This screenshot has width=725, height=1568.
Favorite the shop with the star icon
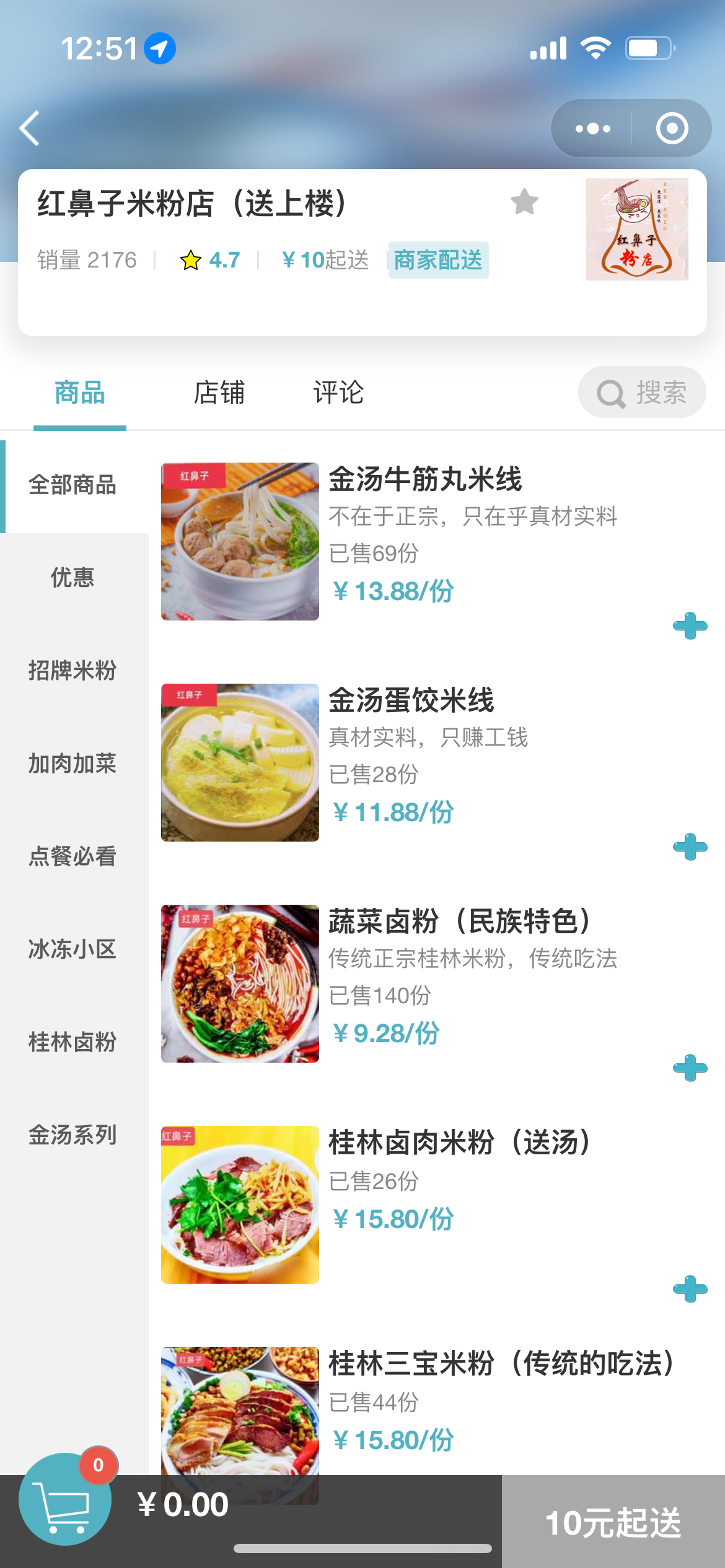coord(524,202)
